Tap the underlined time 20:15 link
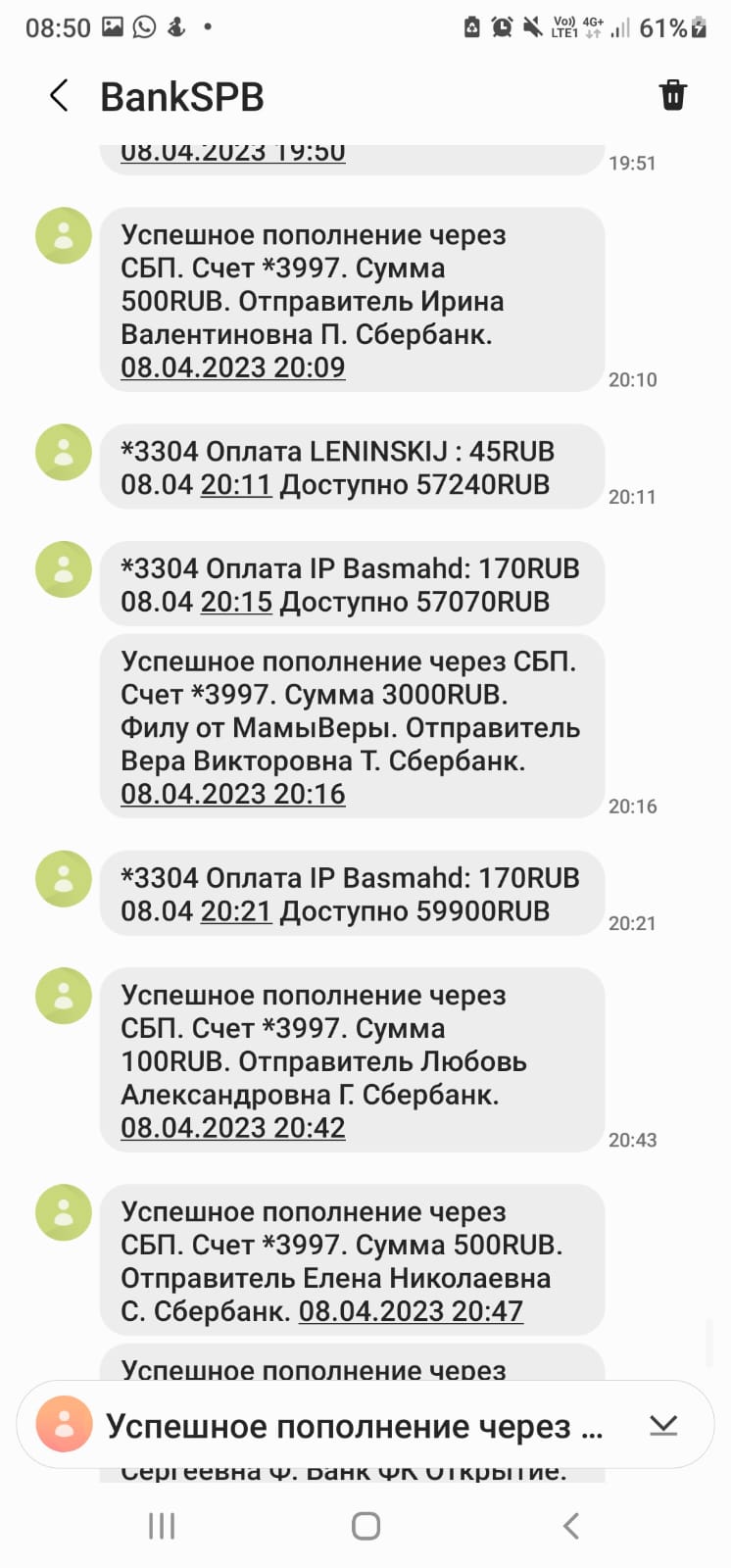Image resolution: width=731 pixels, height=1568 pixels. (235, 602)
